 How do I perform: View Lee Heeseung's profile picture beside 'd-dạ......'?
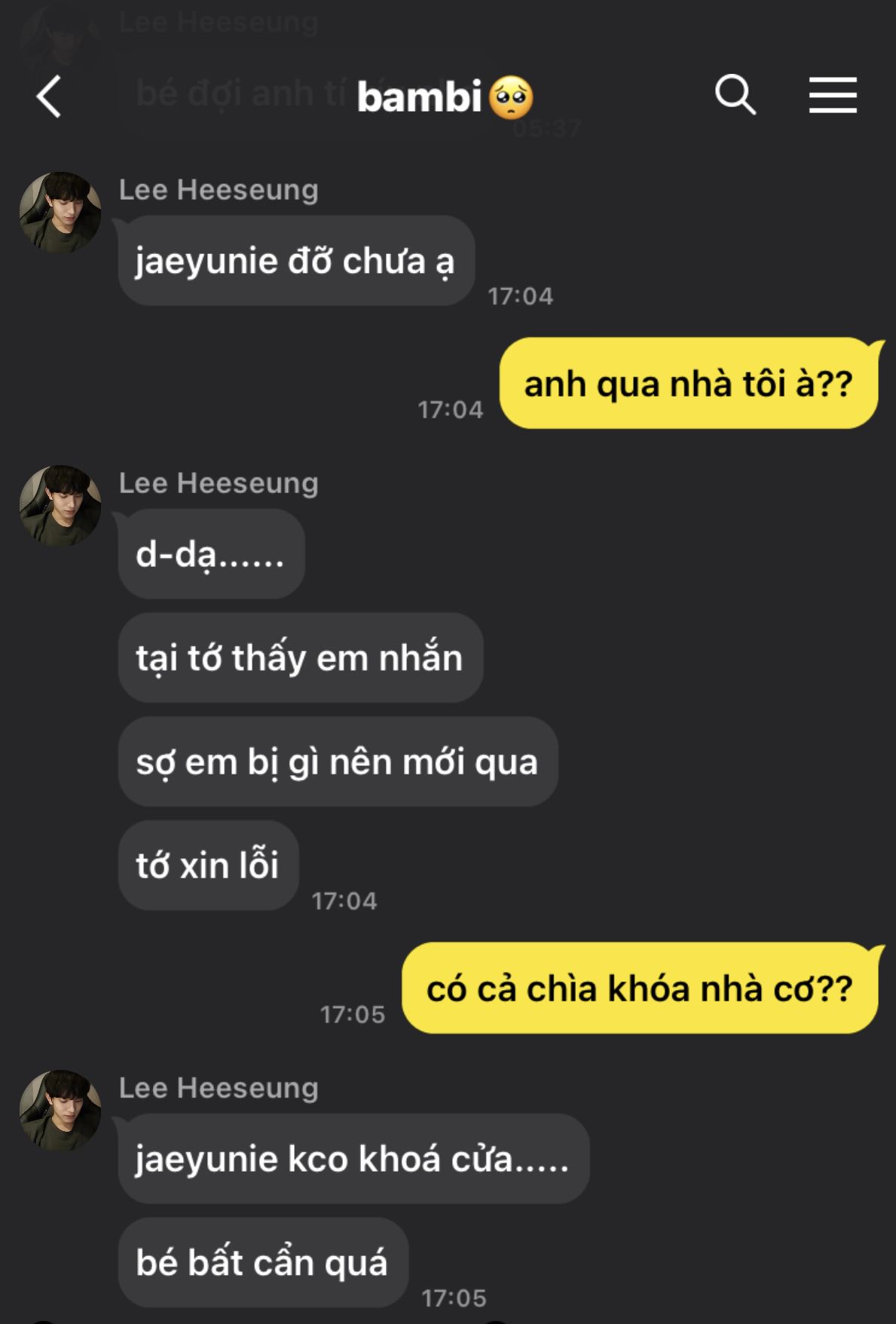point(60,505)
